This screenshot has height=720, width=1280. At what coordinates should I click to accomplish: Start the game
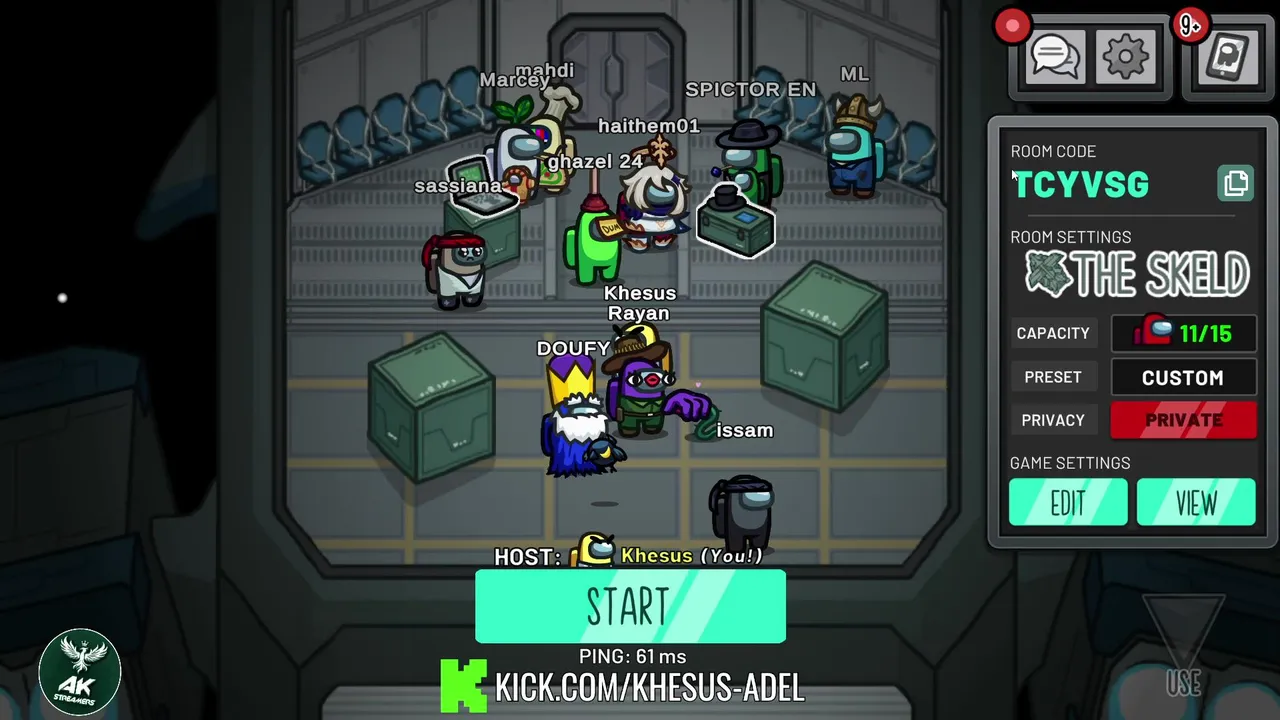point(630,607)
